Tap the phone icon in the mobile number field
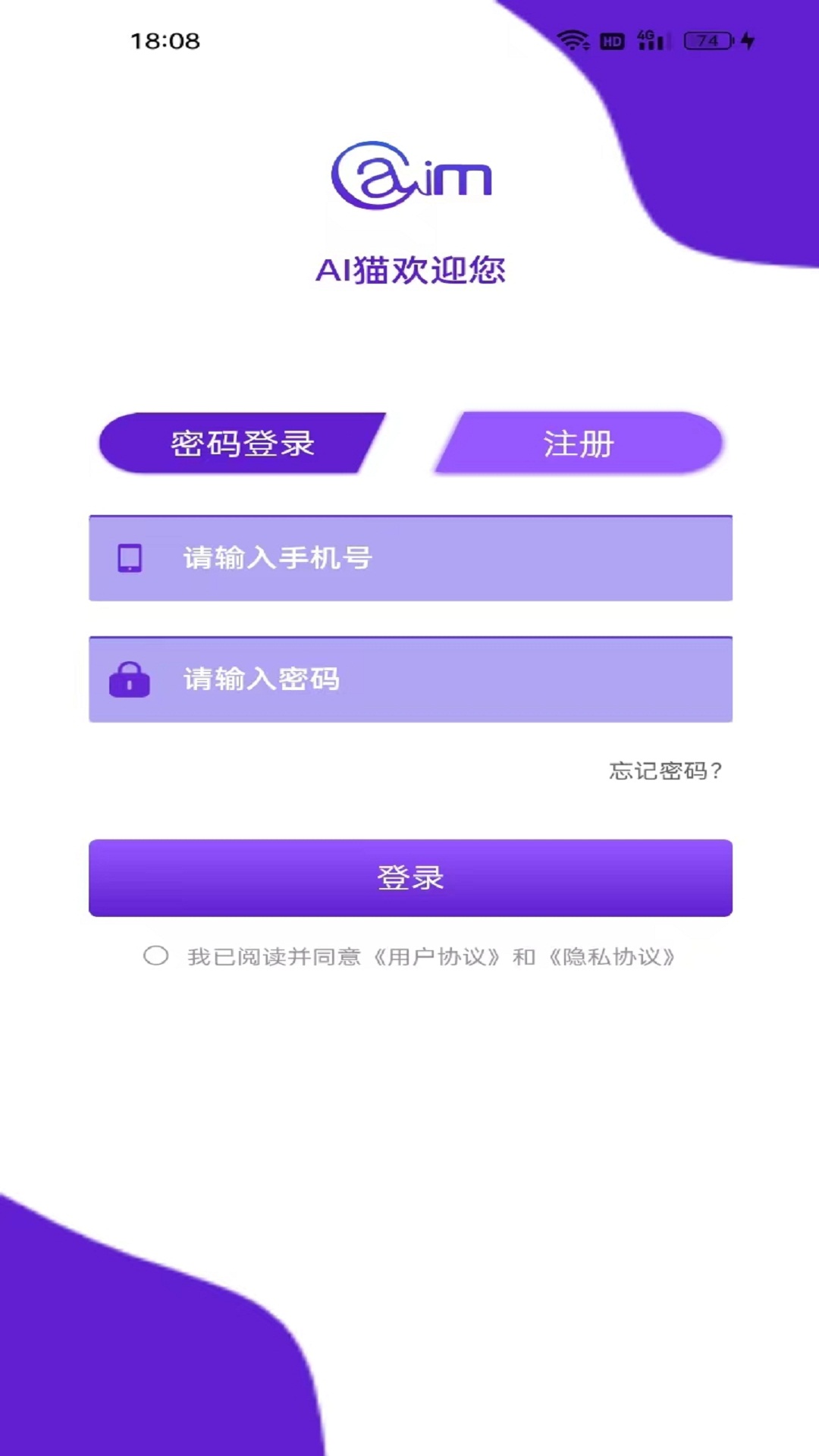Image resolution: width=819 pixels, height=1456 pixels. [x=130, y=557]
